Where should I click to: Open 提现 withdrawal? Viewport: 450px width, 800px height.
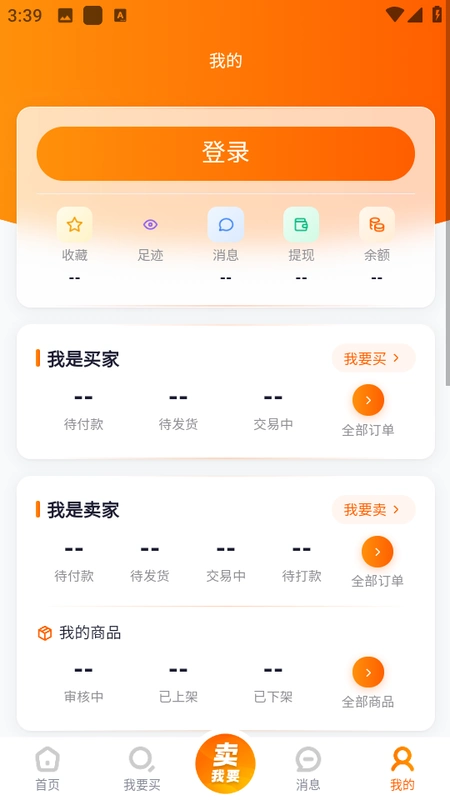pyautogui.click(x=301, y=234)
